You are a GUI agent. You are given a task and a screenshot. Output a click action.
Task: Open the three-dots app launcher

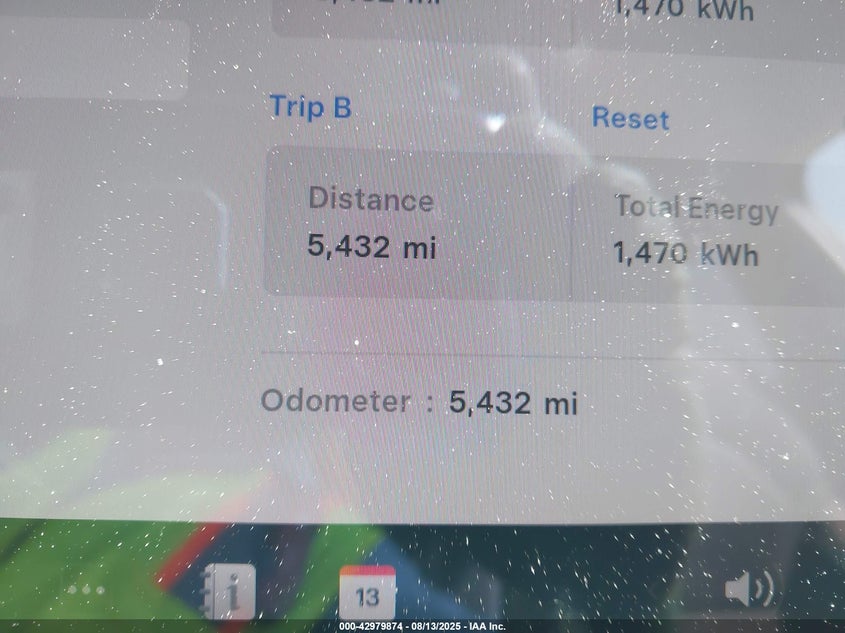point(86,589)
